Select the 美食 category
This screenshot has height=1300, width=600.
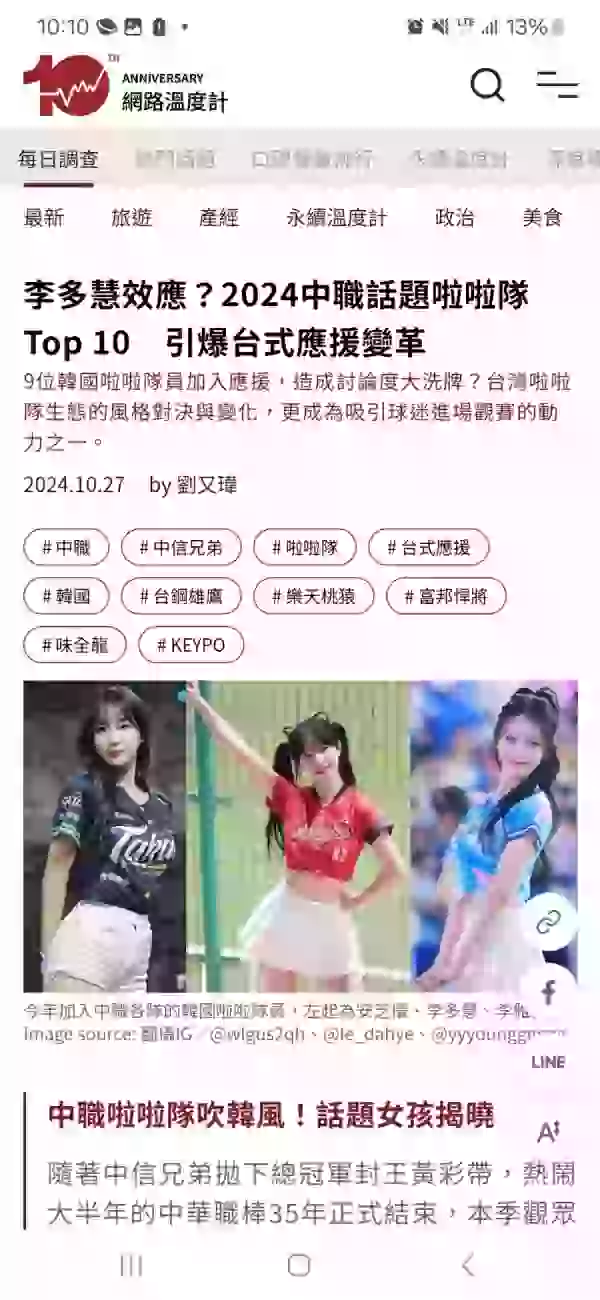pos(542,217)
